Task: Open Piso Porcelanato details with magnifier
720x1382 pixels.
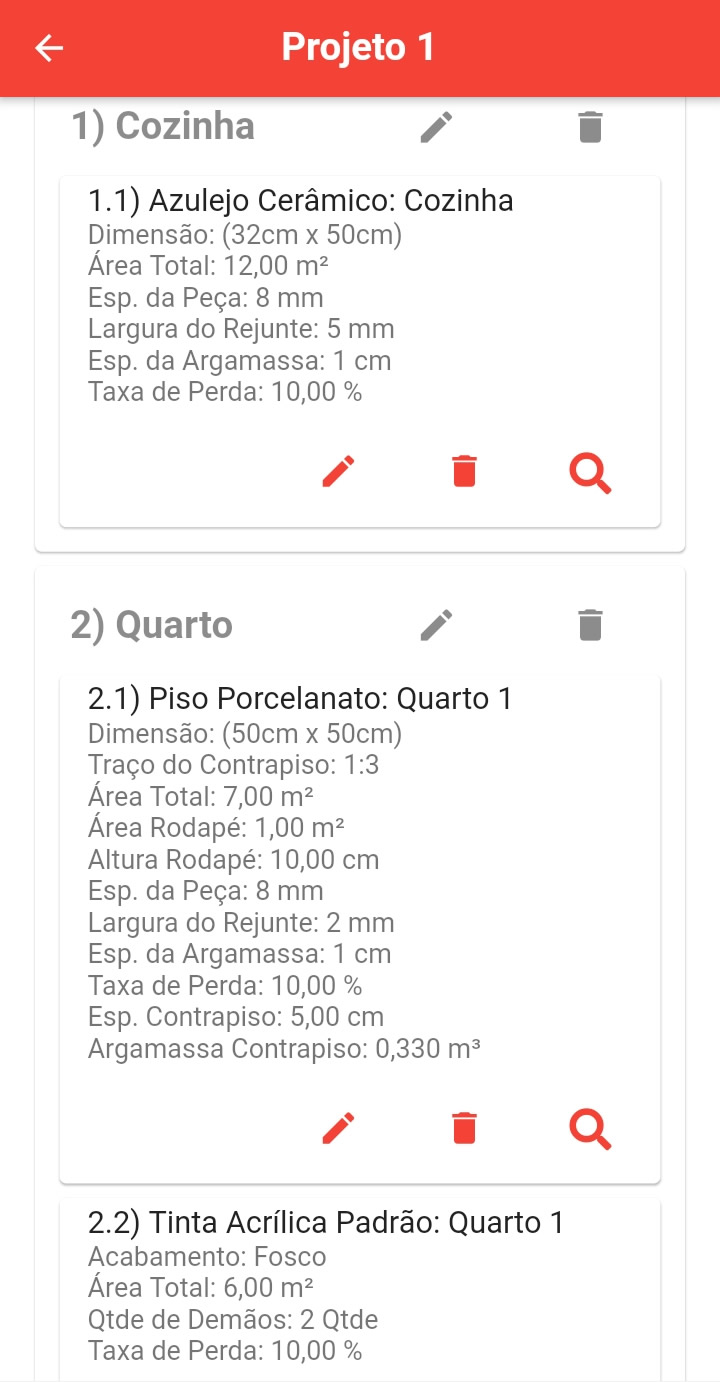Action: pos(590,1129)
